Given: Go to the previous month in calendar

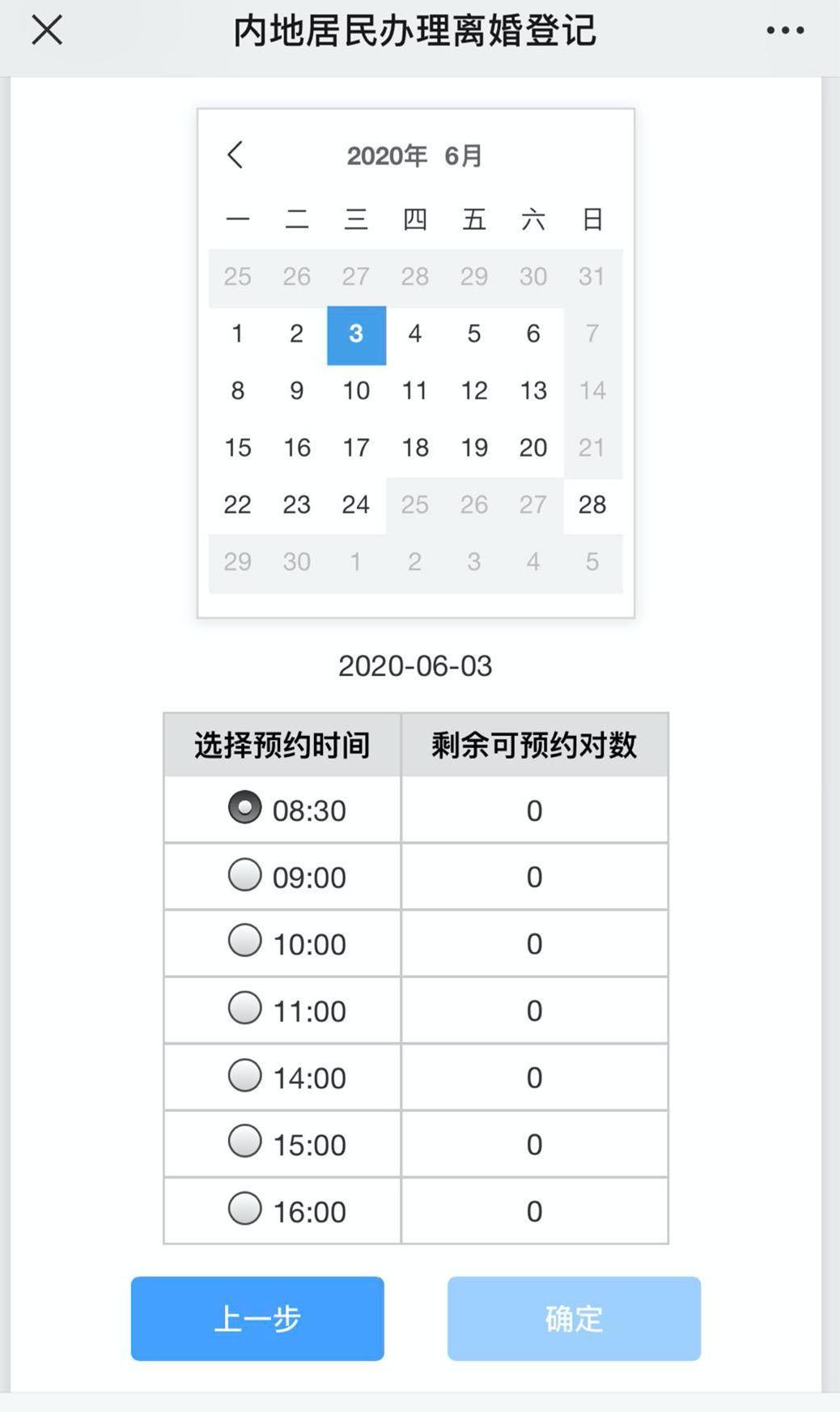Looking at the screenshot, I should (235, 155).
